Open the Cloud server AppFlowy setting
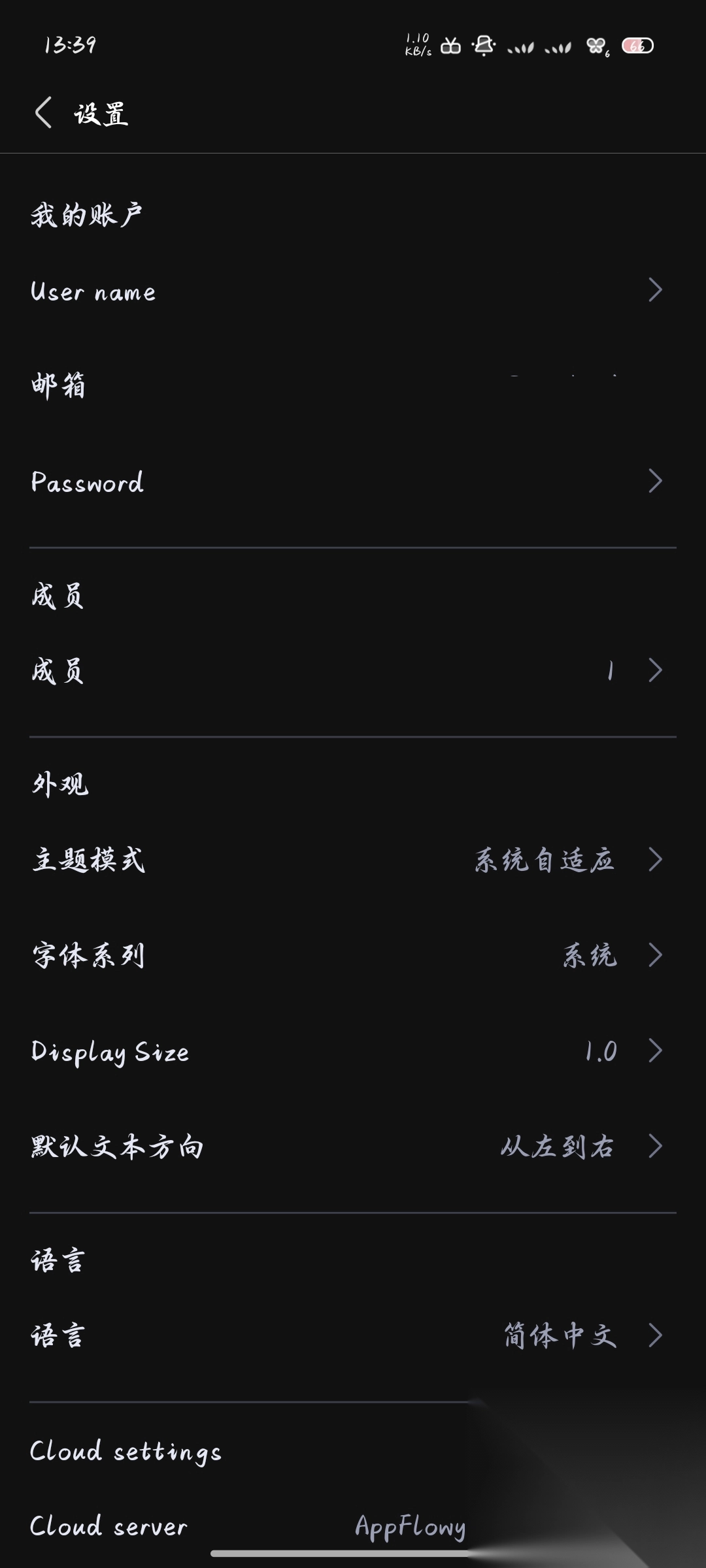 (x=353, y=1526)
